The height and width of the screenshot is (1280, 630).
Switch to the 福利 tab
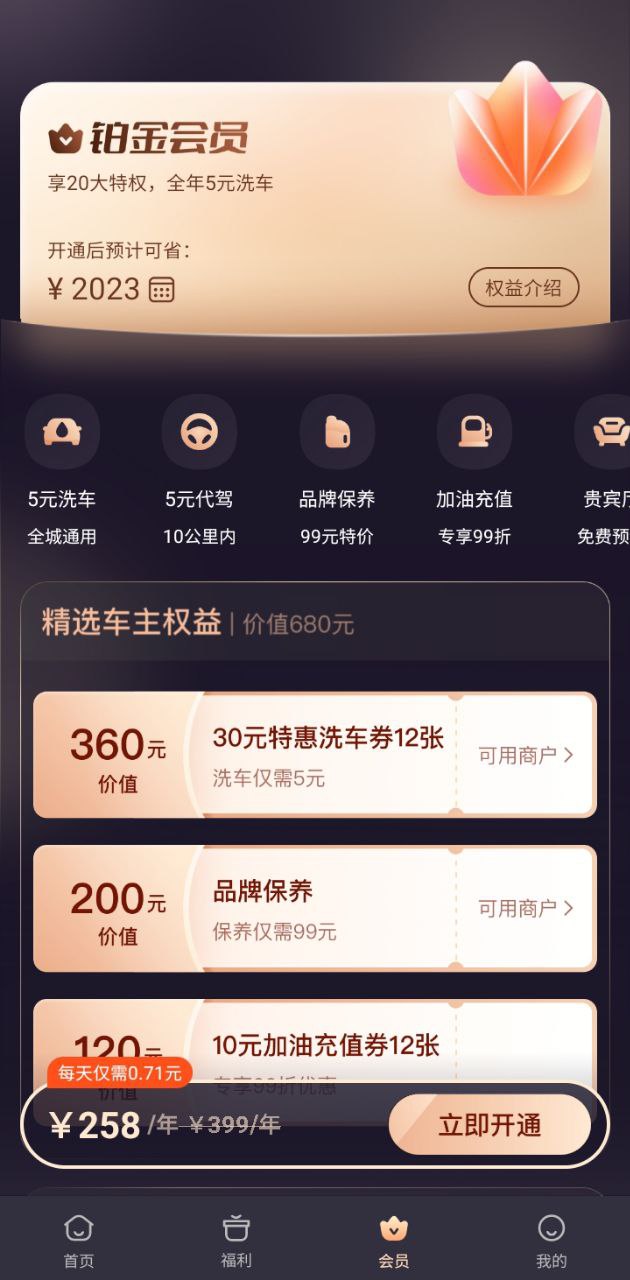click(x=236, y=1241)
